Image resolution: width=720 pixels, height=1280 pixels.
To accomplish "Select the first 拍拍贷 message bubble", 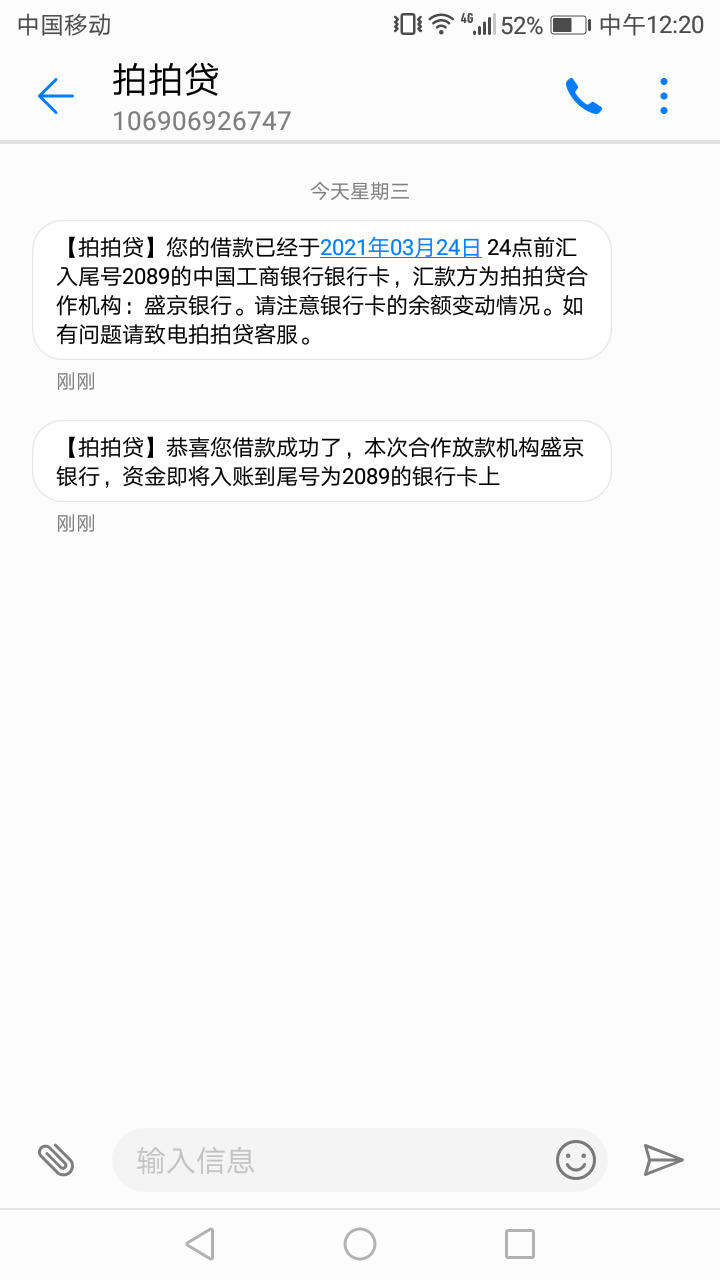I will [322, 288].
